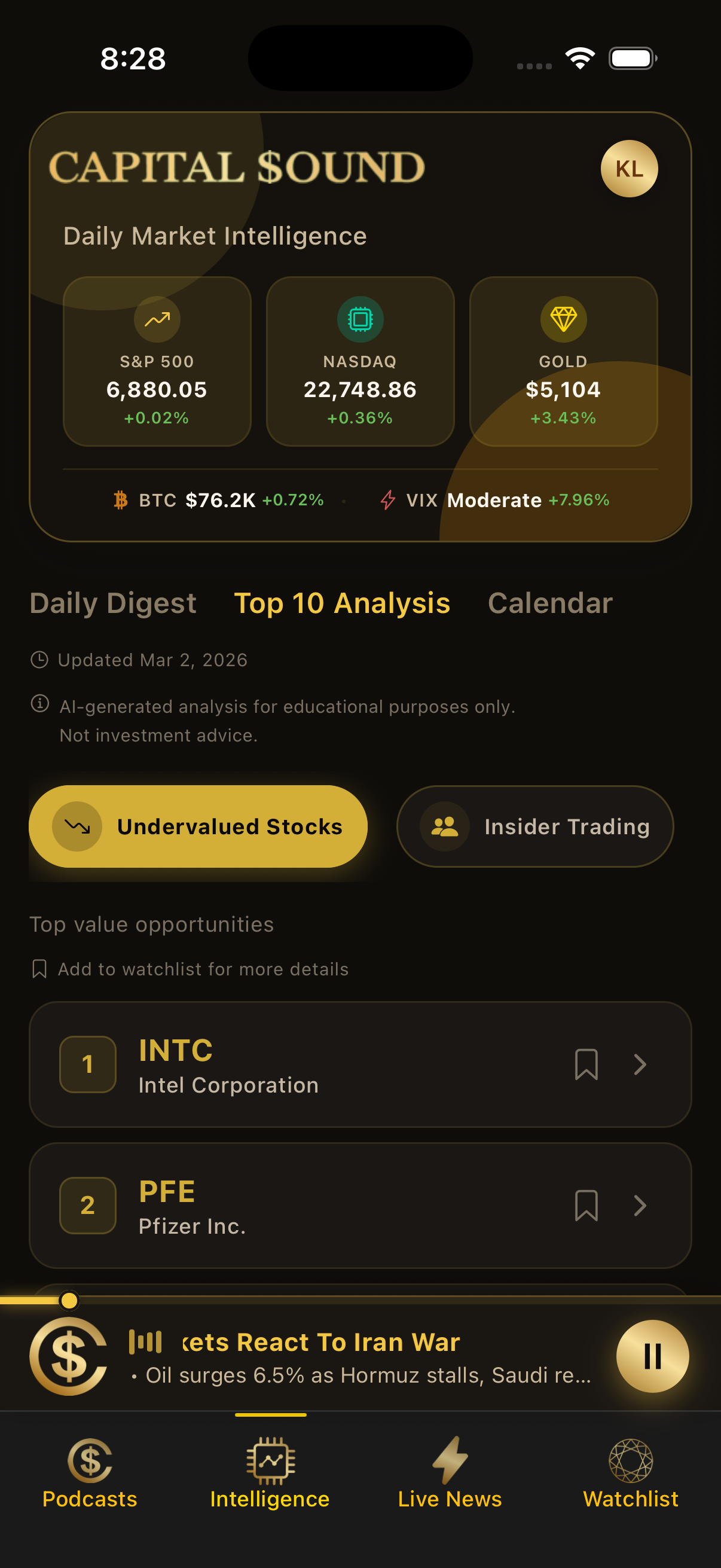Image resolution: width=721 pixels, height=1568 pixels.
Task: Open Intel Corporation details chevron
Action: click(640, 1064)
